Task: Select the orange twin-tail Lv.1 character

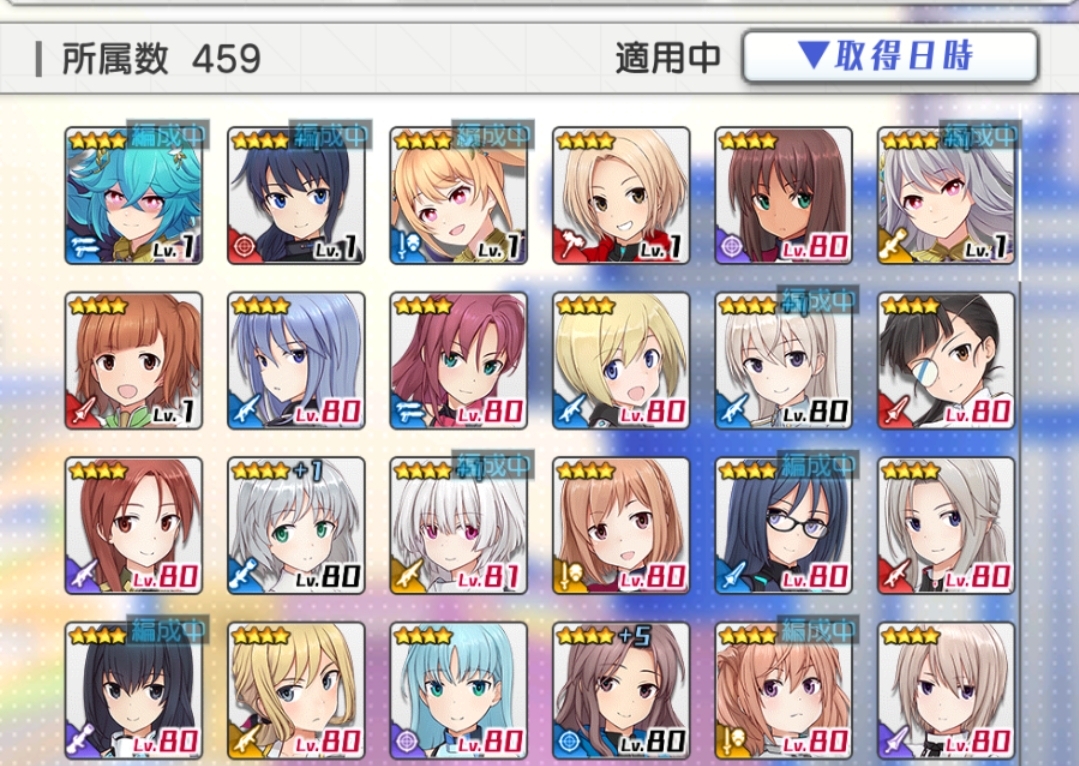Action: (134, 361)
